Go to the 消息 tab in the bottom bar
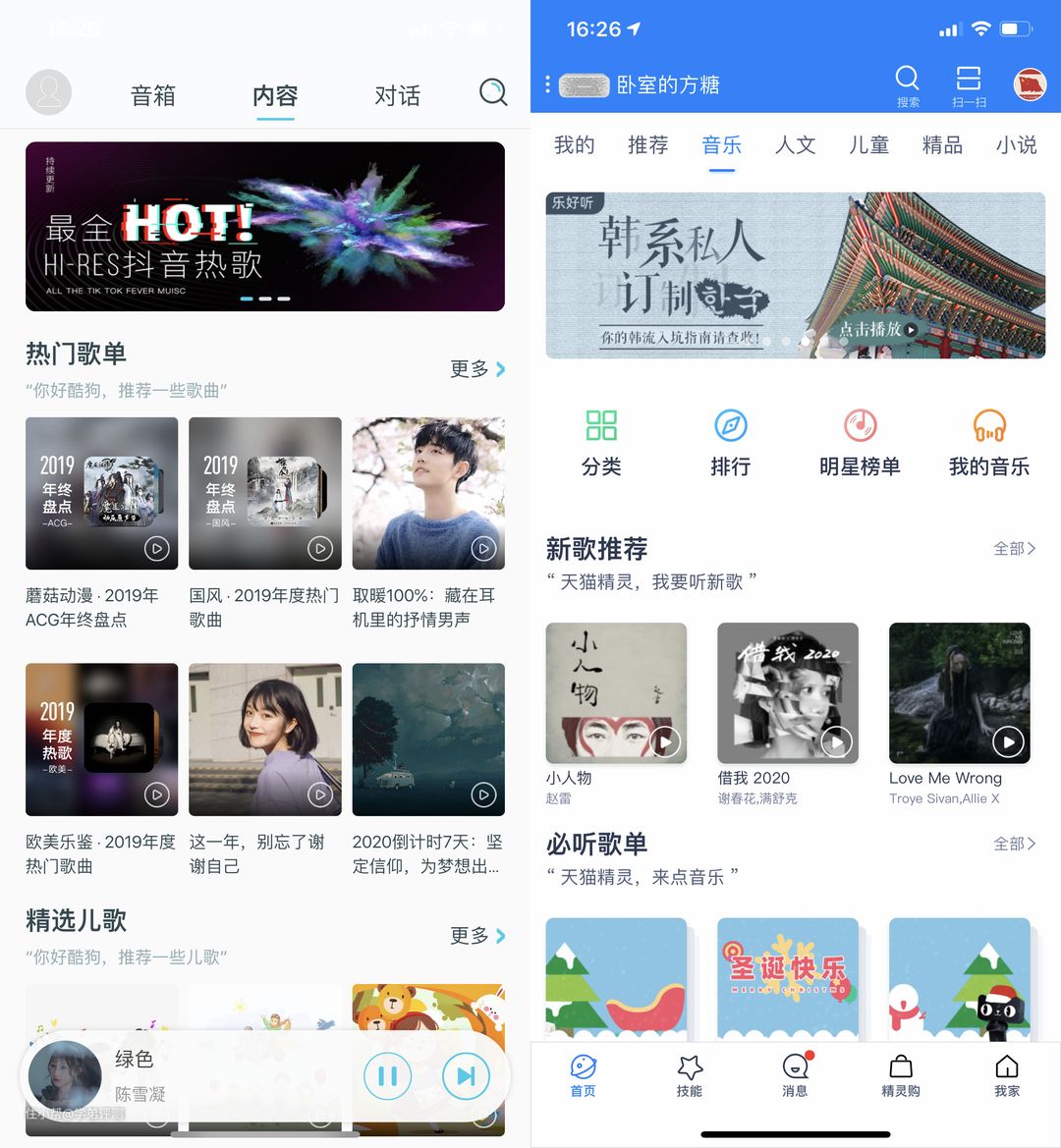Screen dimensions: 1061x1148 [x=795, y=1075]
